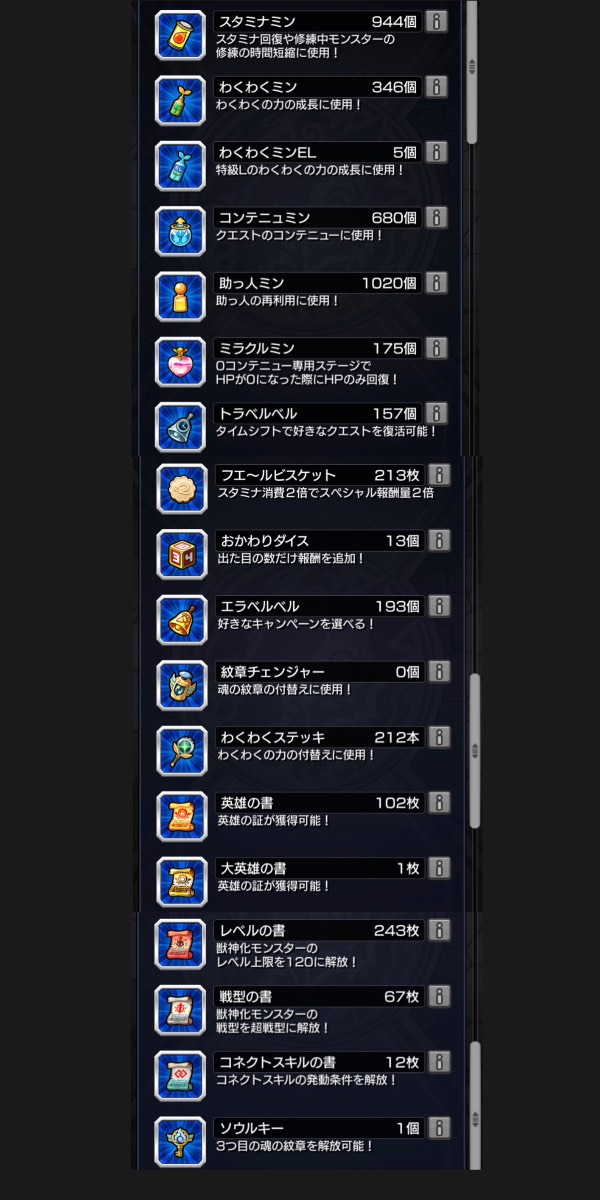Show わくわくステッキ item details
The width and height of the screenshot is (600, 1200).
438,737
